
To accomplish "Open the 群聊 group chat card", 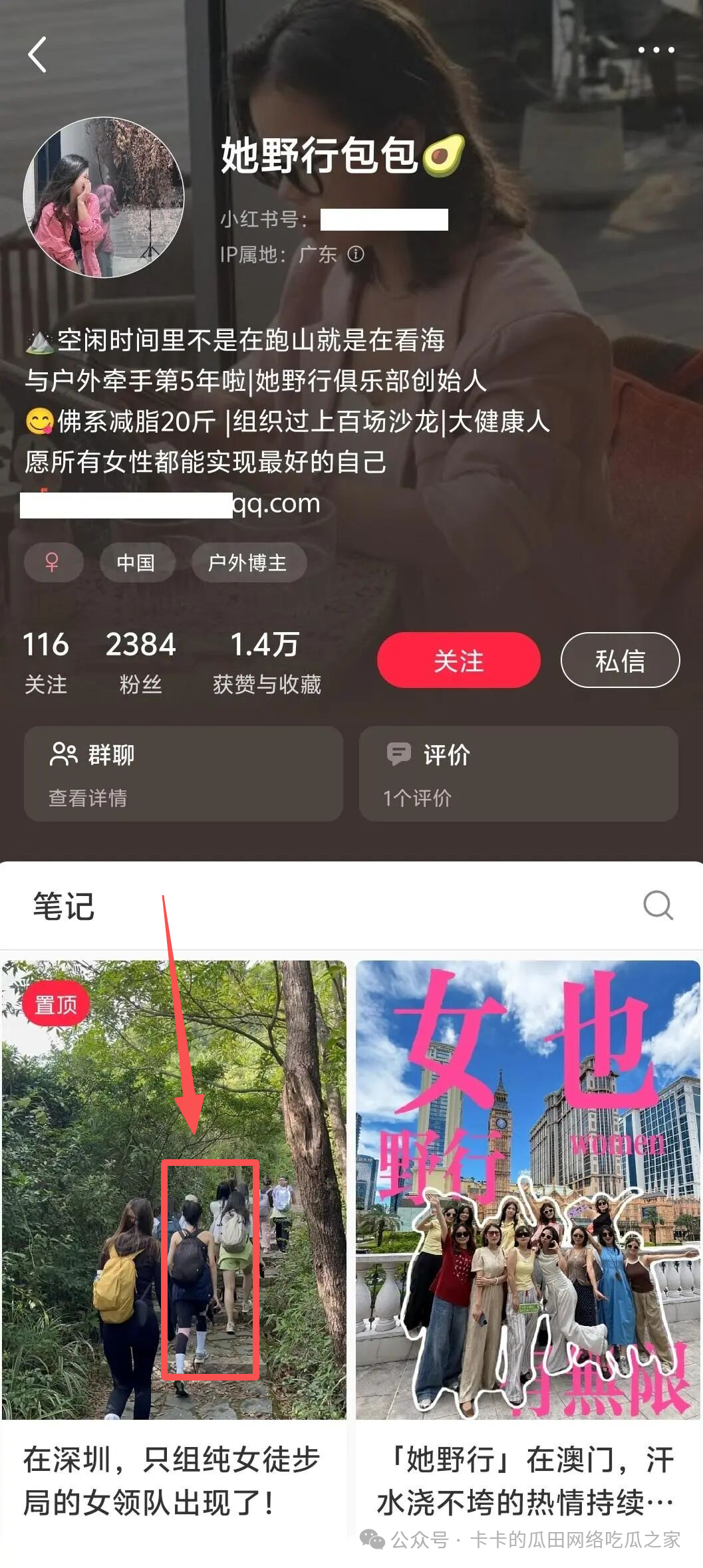I will coord(184,774).
